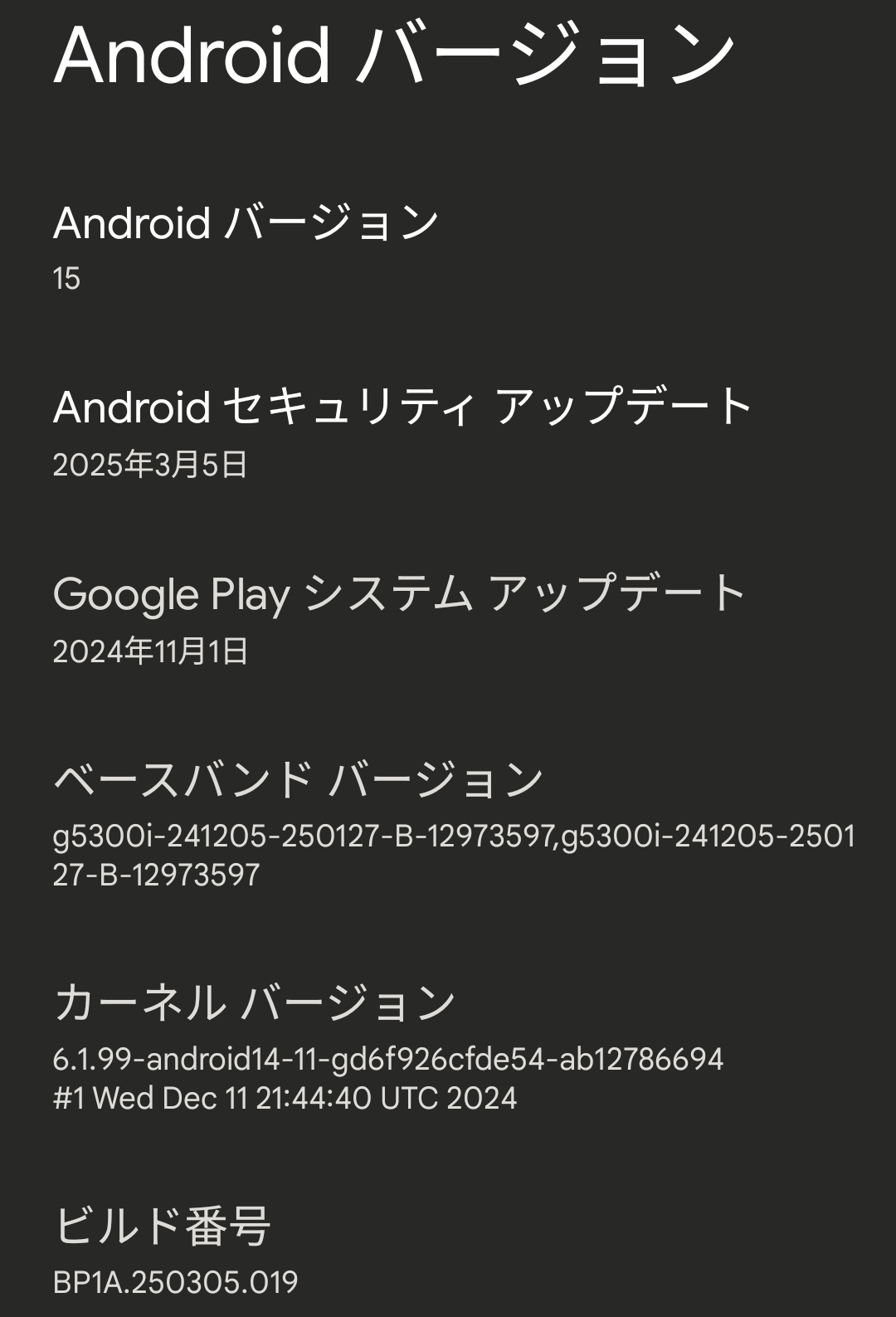Tap the ビルド番号 row
This screenshot has width=896, height=1317.
(x=176, y=1251)
